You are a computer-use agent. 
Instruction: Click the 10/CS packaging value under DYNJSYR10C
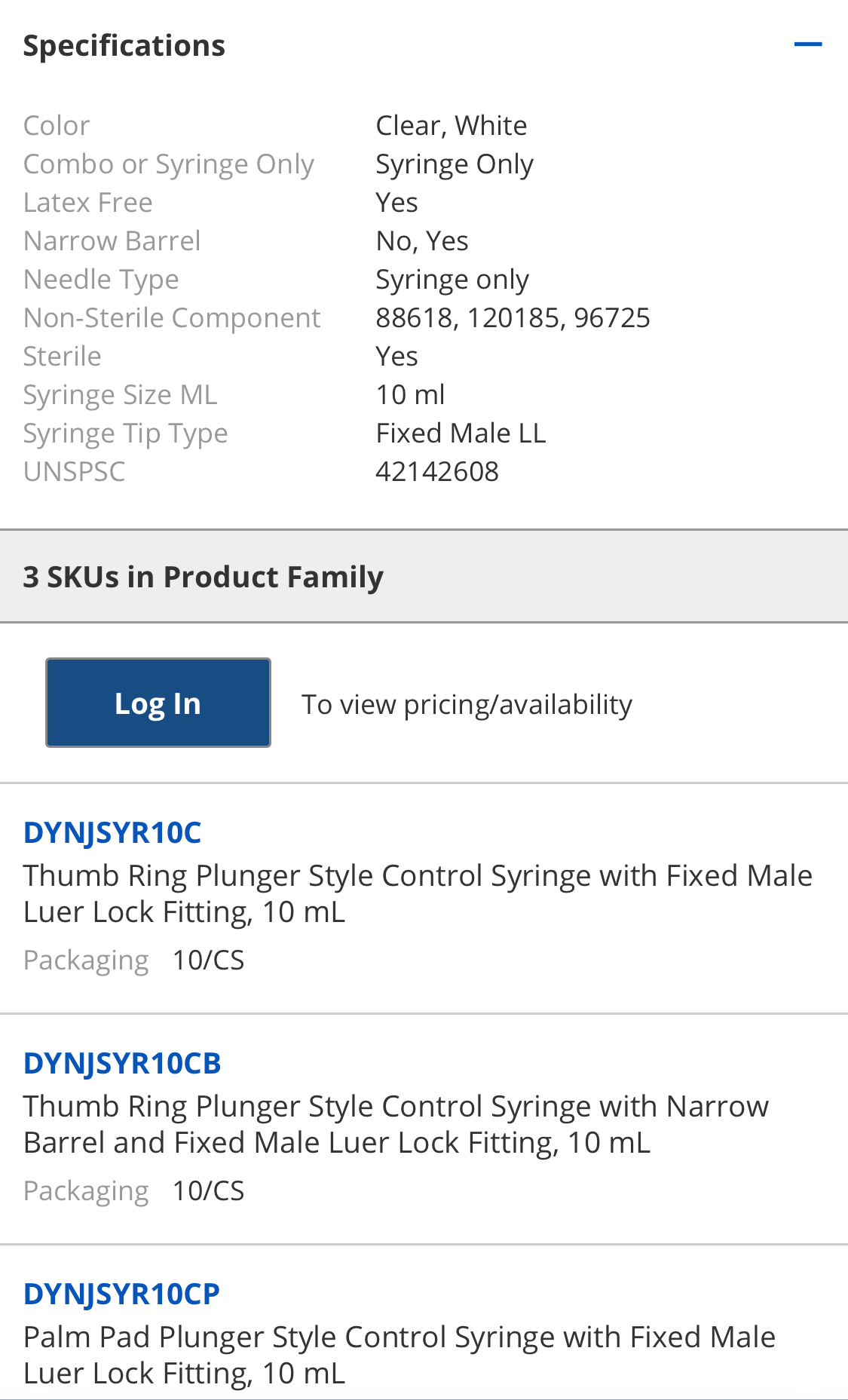point(208,958)
